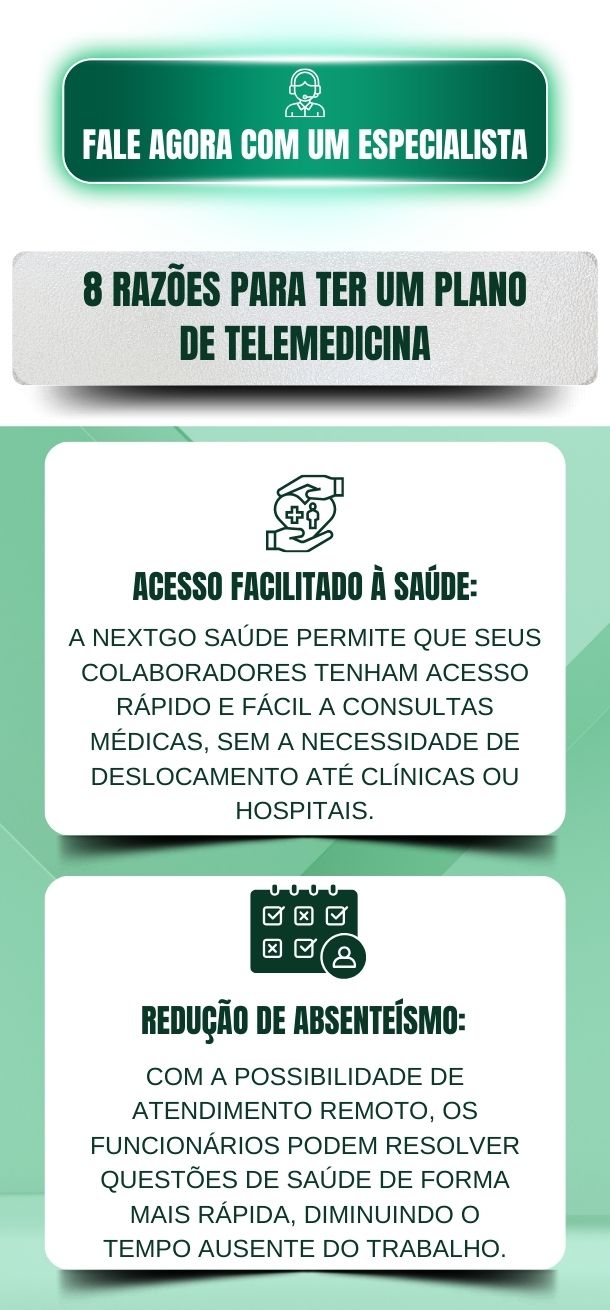Tap Fale agora com um especialista button

pos(305,122)
